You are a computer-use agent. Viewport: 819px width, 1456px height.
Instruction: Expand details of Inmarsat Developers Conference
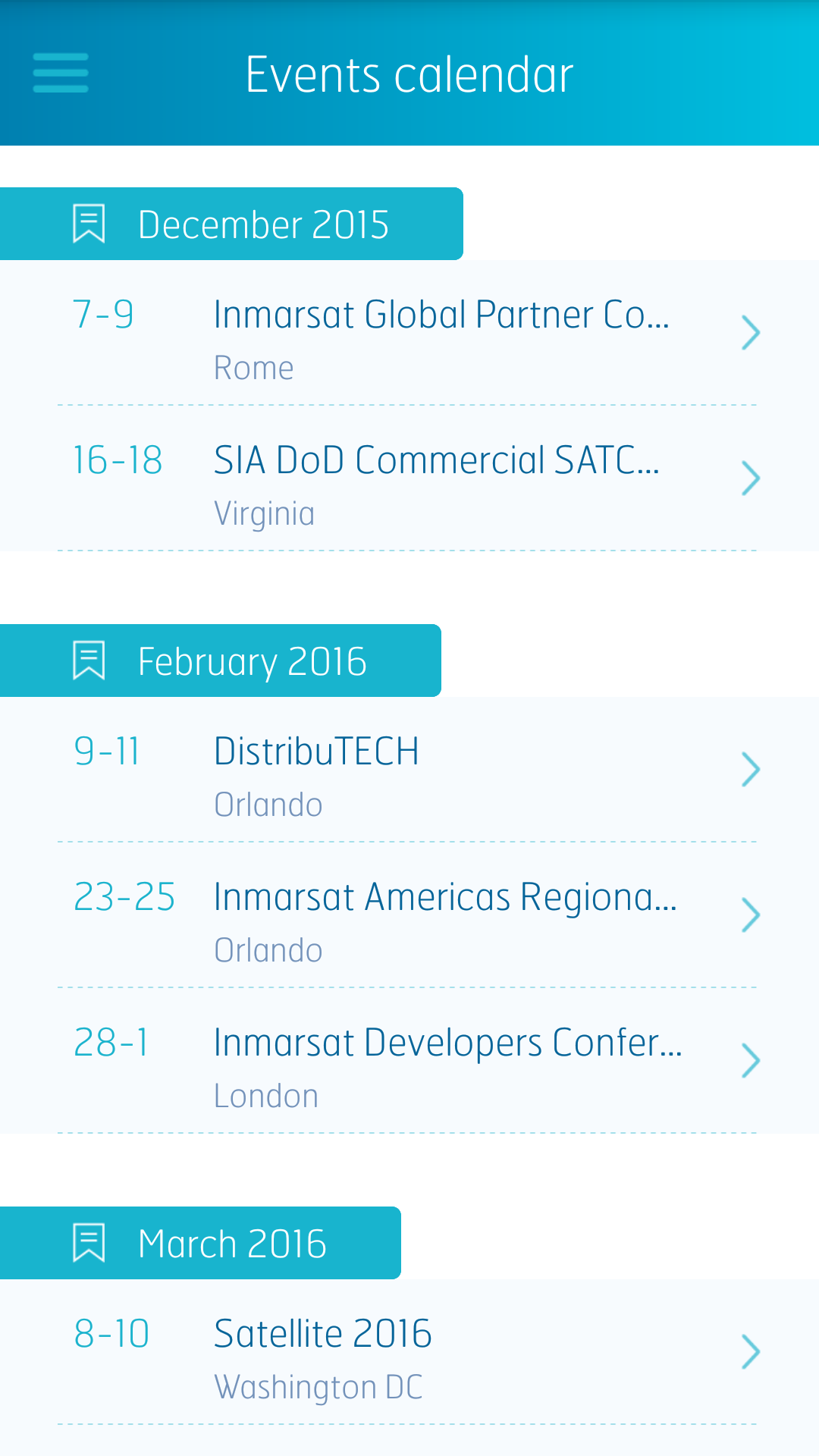(x=750, y=1059)
